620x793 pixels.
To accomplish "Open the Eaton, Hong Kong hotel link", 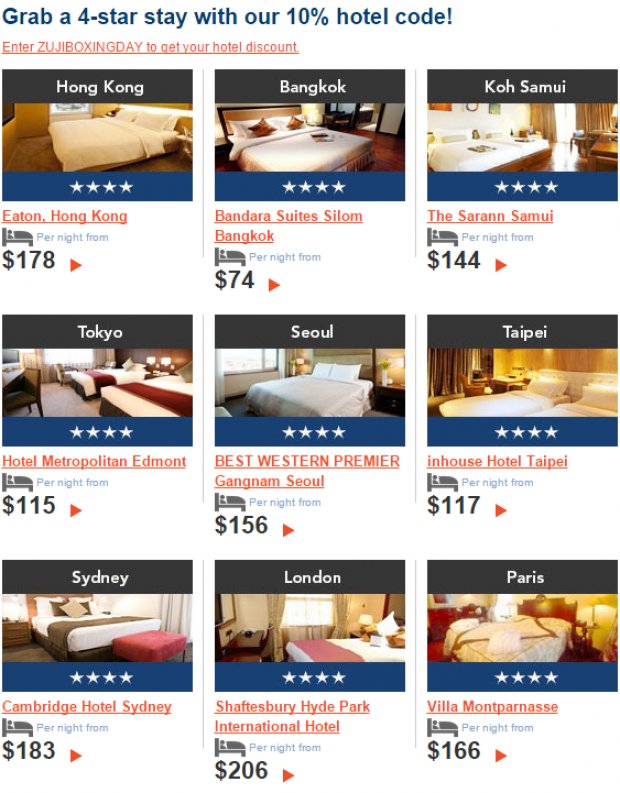I will coord(65,216).
